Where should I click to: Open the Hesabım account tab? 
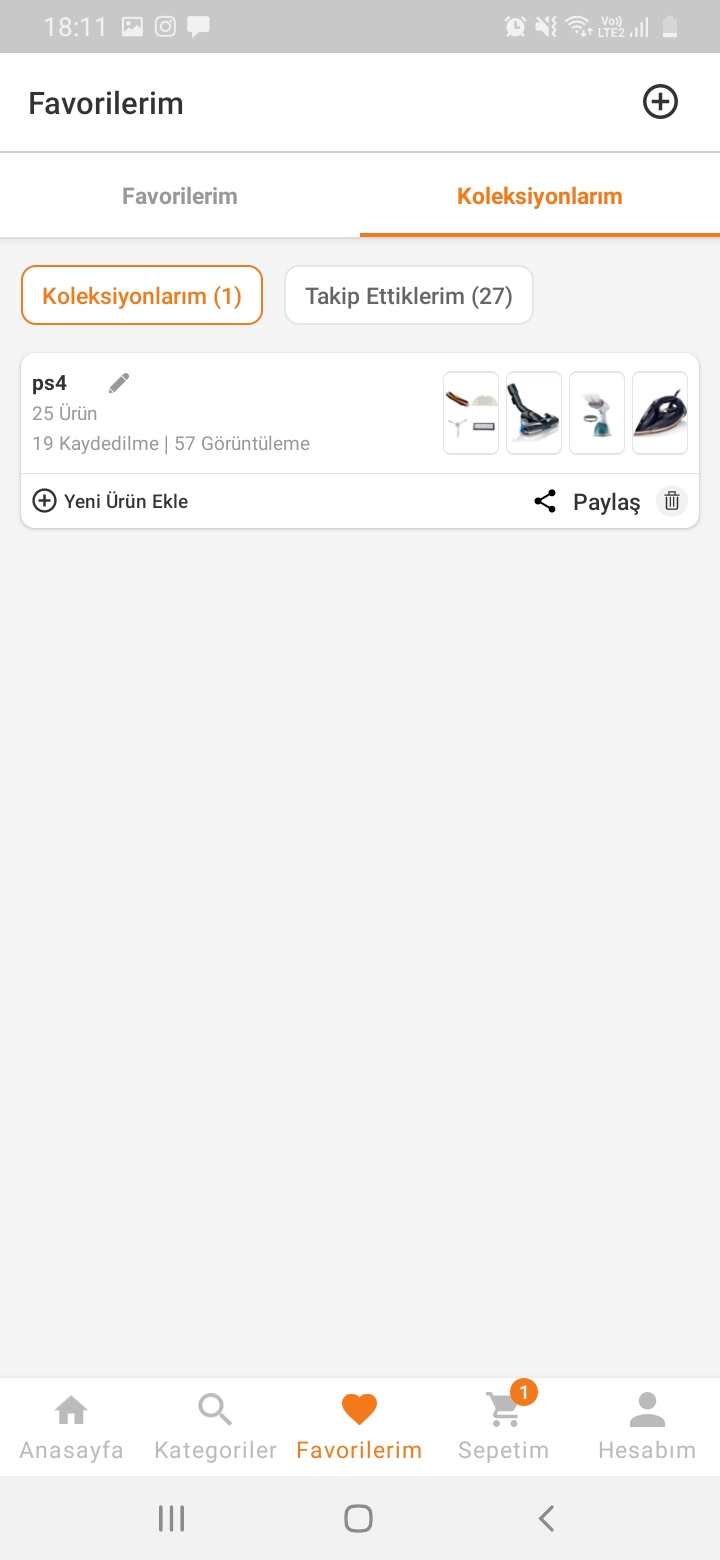(x=647, y=1427)
